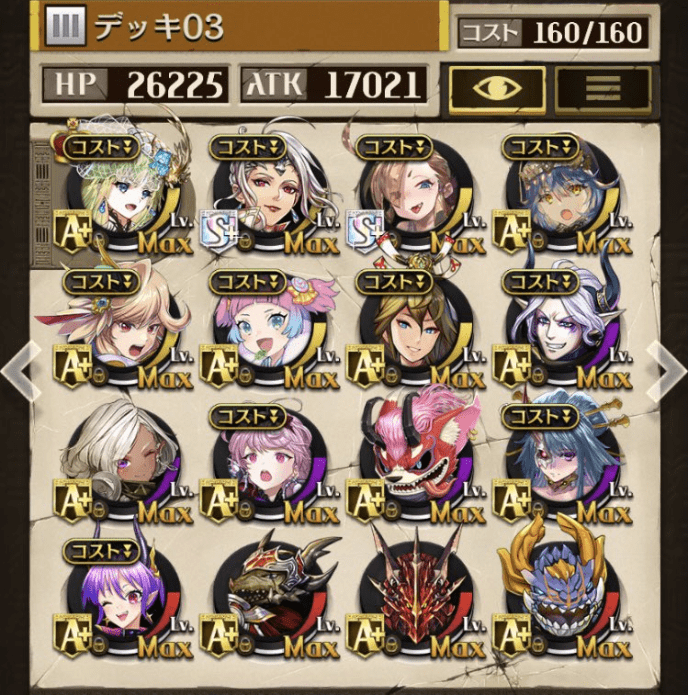Open the deck tab marked III
This screenshot has width=688, height=695.
[67, 27]
